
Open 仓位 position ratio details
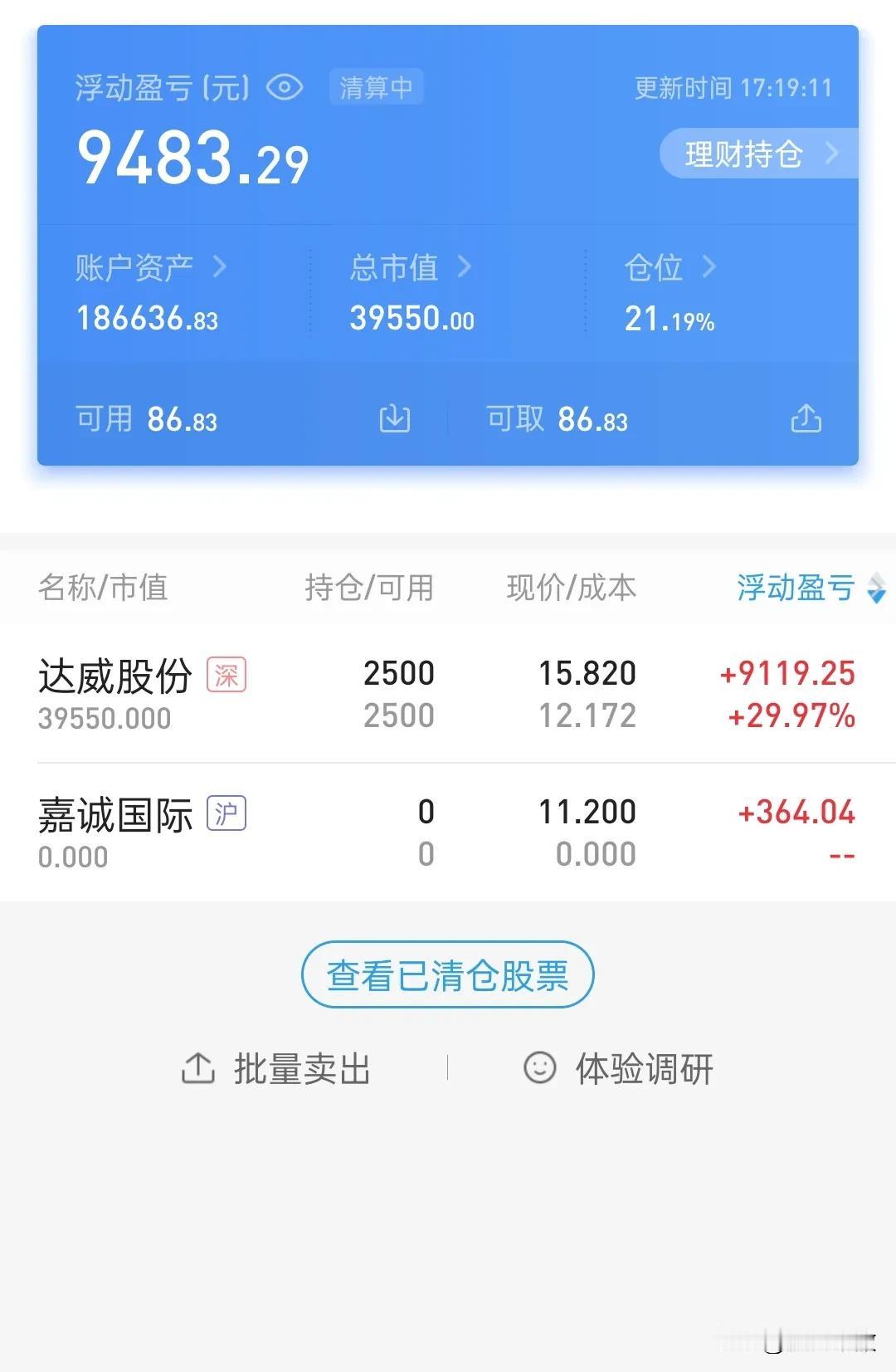tap(669, 267)
